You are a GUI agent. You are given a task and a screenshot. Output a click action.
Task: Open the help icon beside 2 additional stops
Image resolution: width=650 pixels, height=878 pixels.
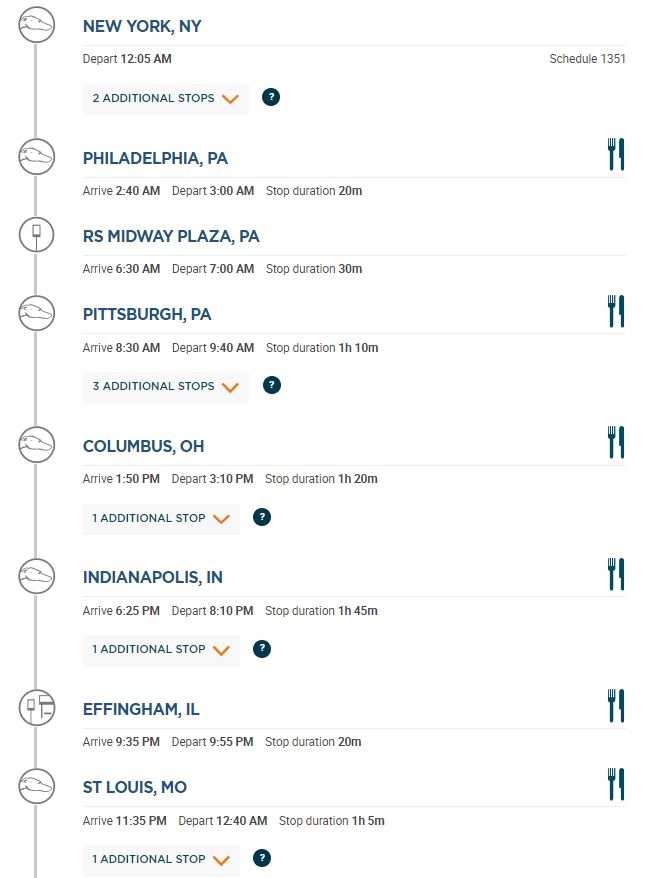[271, 97]
